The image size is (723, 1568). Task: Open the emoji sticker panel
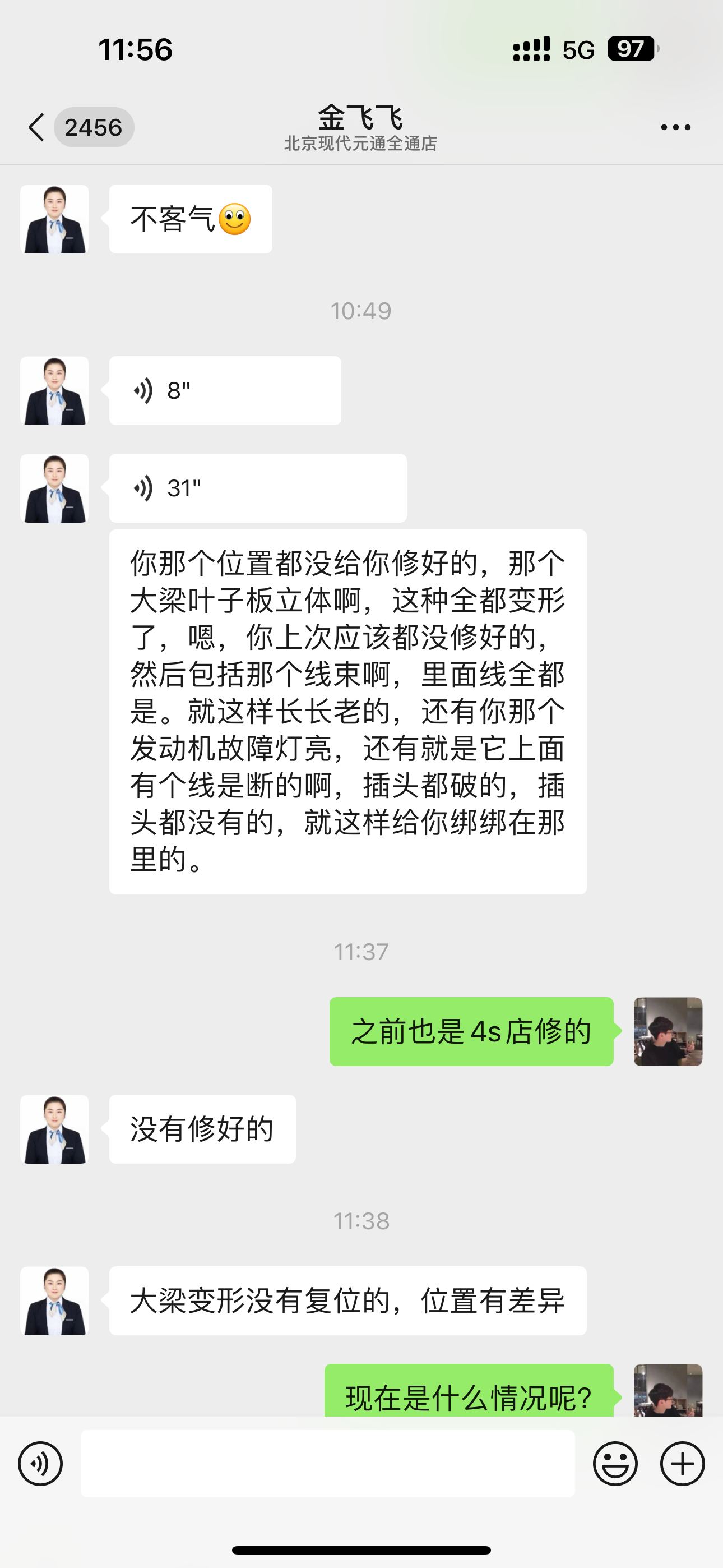click(x=615, y=1463)
